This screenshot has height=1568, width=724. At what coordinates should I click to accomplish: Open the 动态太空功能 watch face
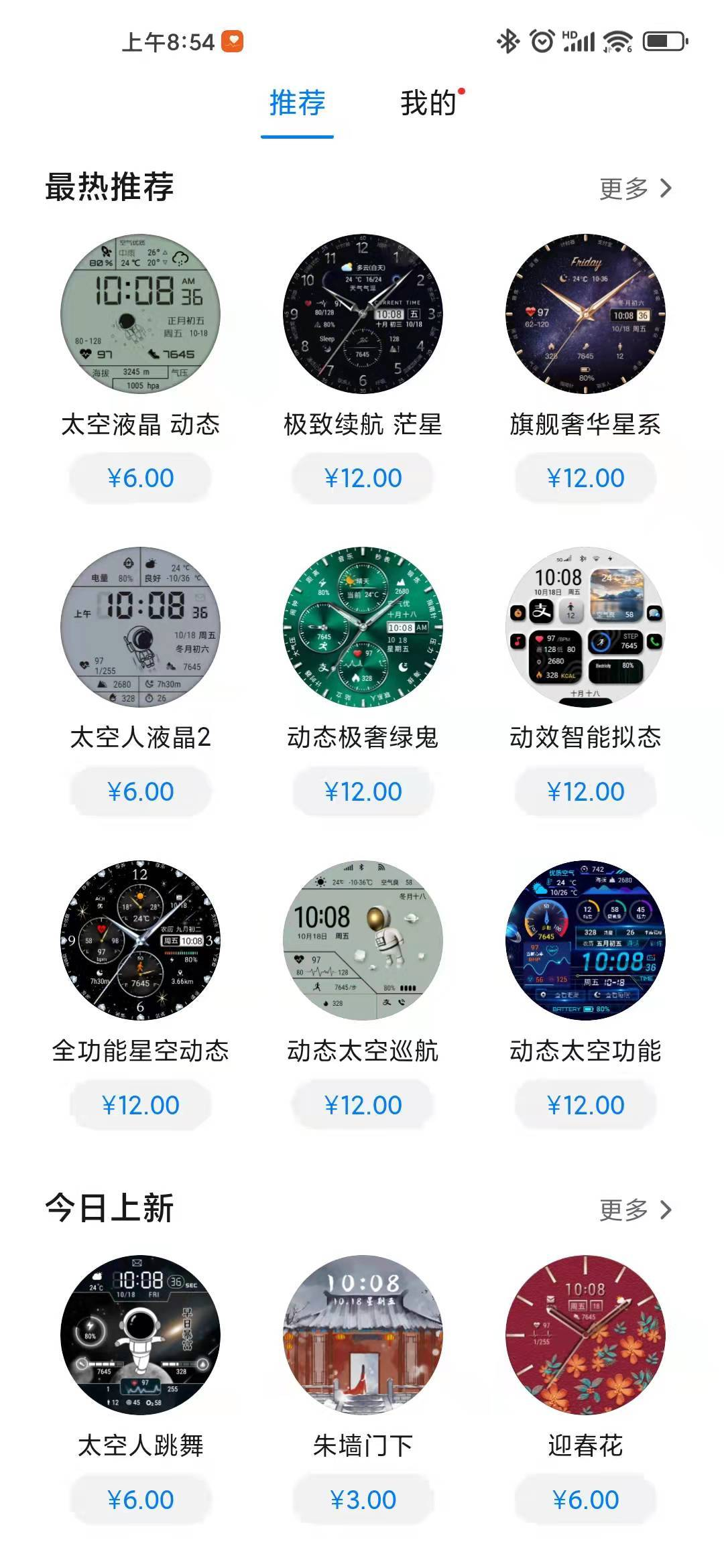coord(585,940)
